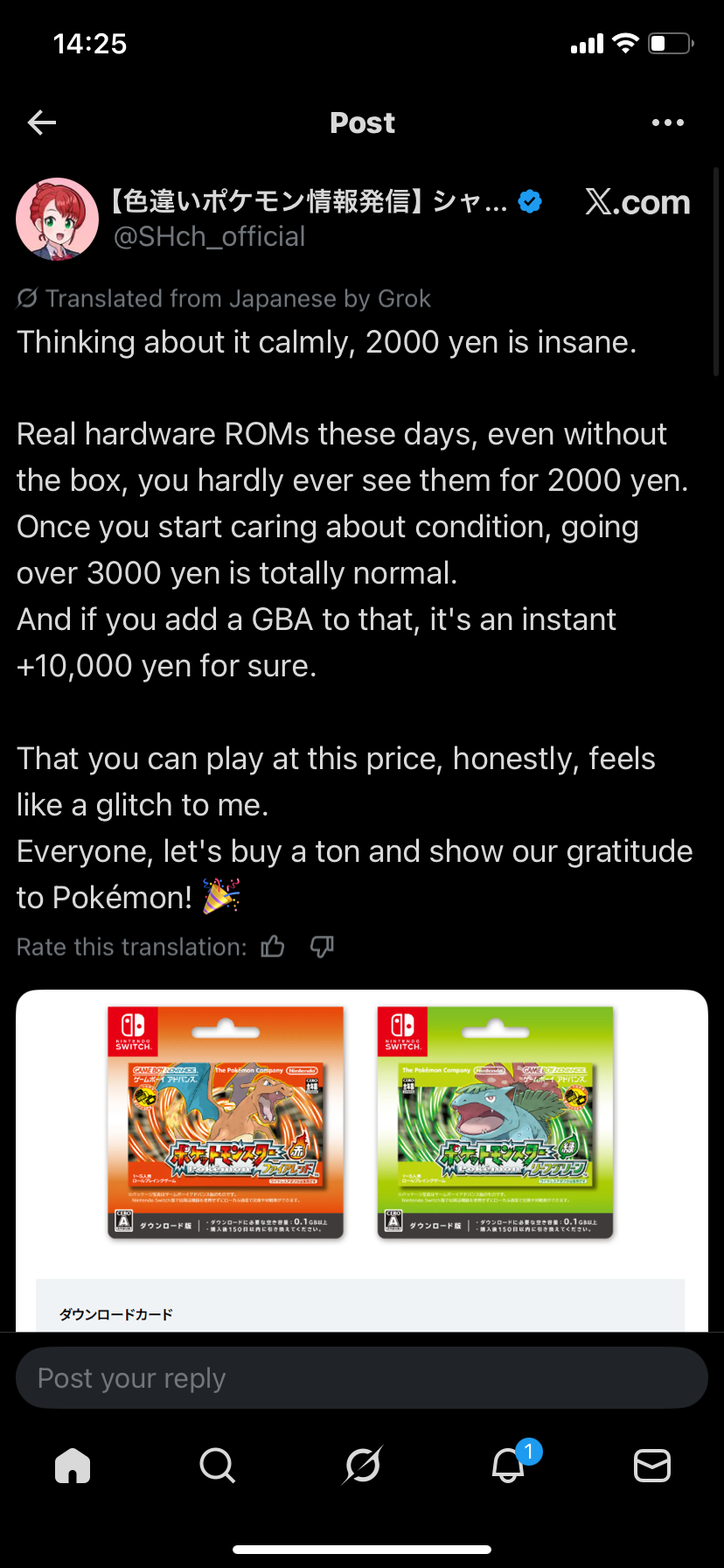Open the Search tab
724x1568 pixels.
(x=217, y=1465)
